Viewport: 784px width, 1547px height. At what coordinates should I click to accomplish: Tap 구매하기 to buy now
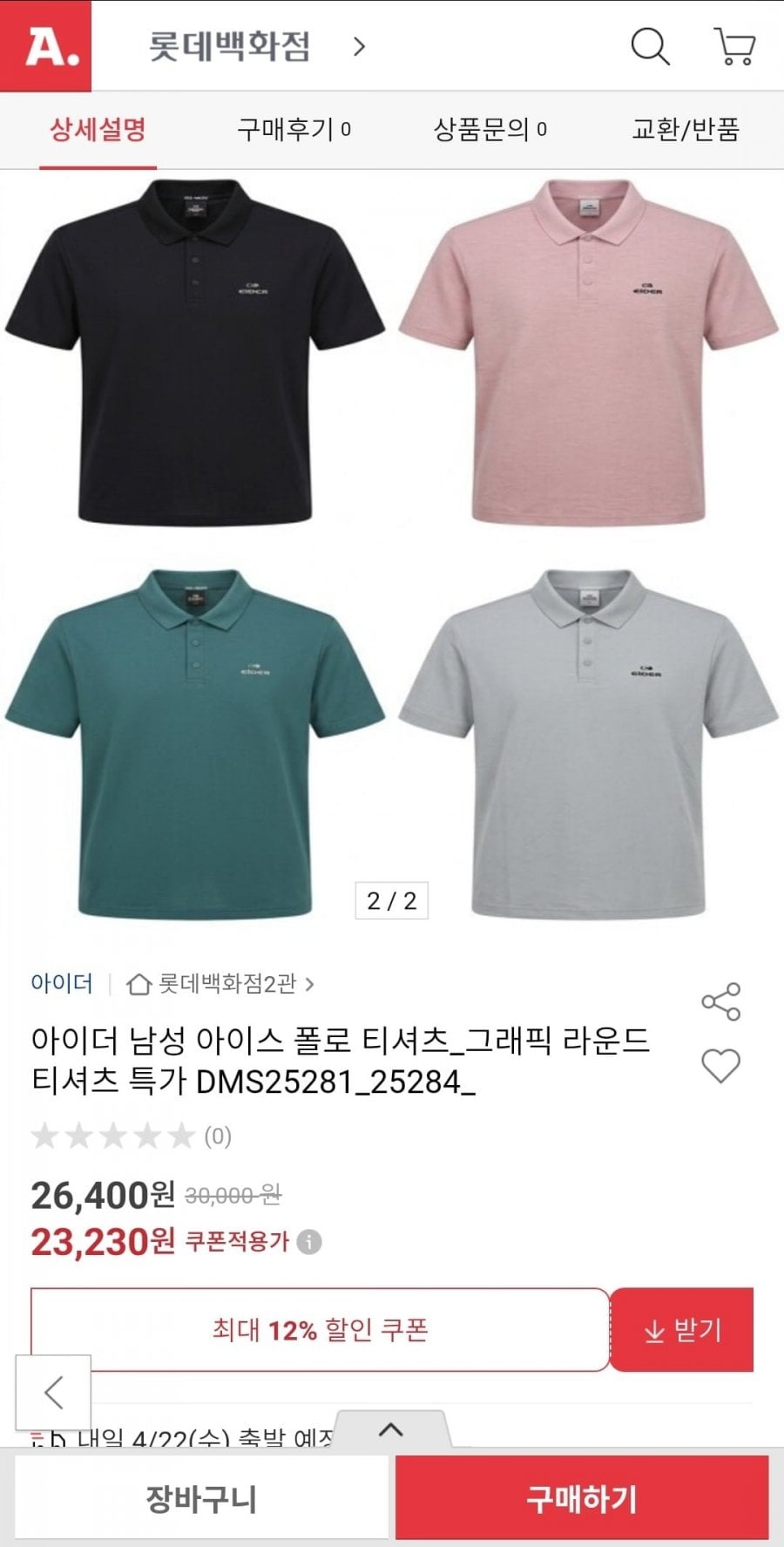coord(582,1498)
